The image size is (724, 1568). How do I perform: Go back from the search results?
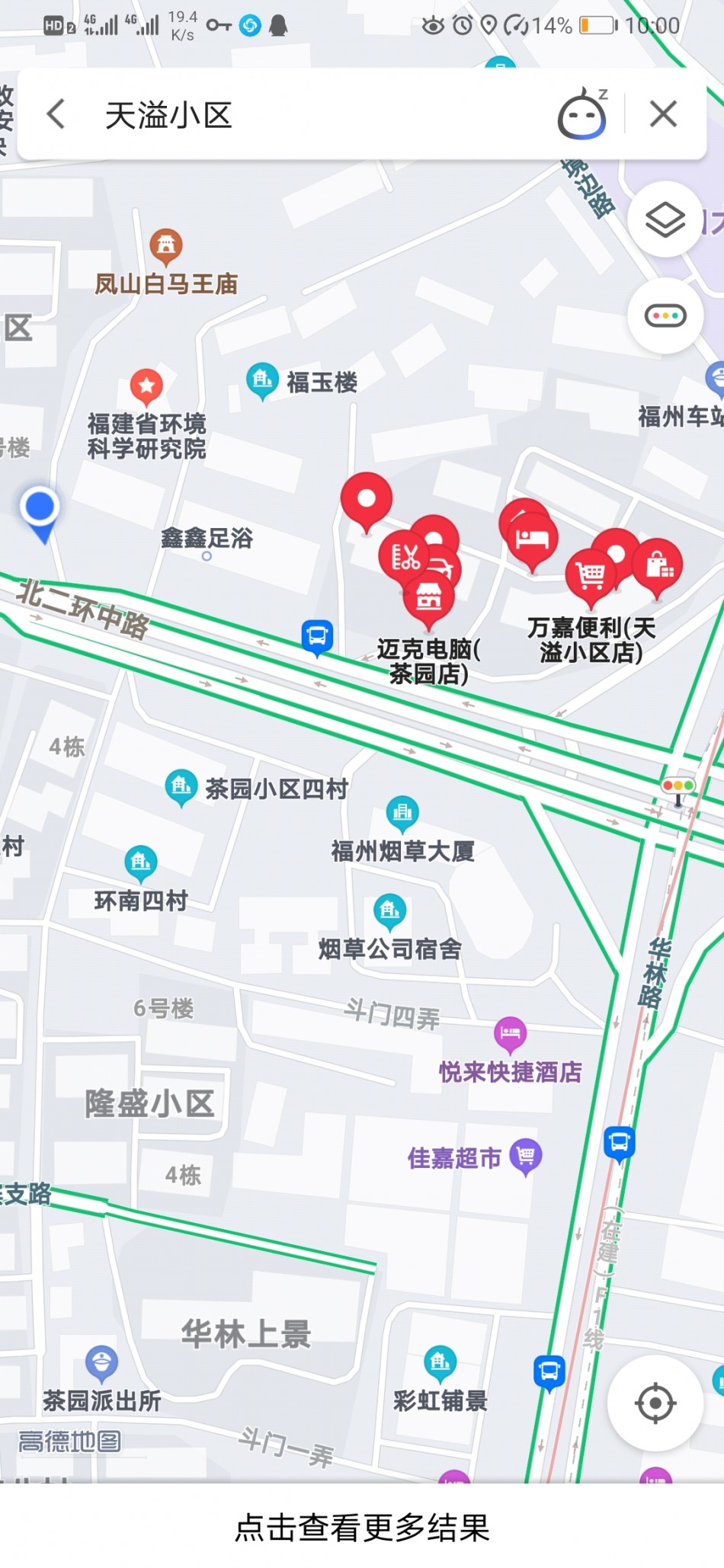(56, 115)
